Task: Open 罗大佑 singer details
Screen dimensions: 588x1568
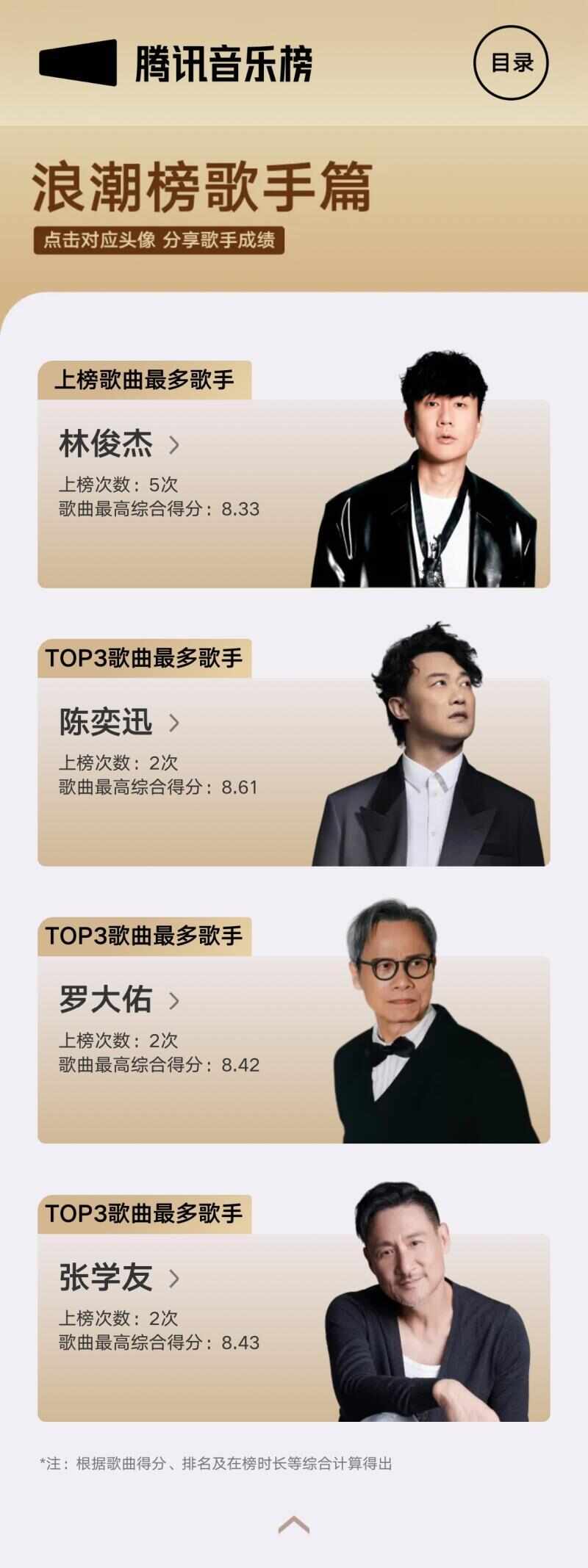Action: [x=119, y=1000]
